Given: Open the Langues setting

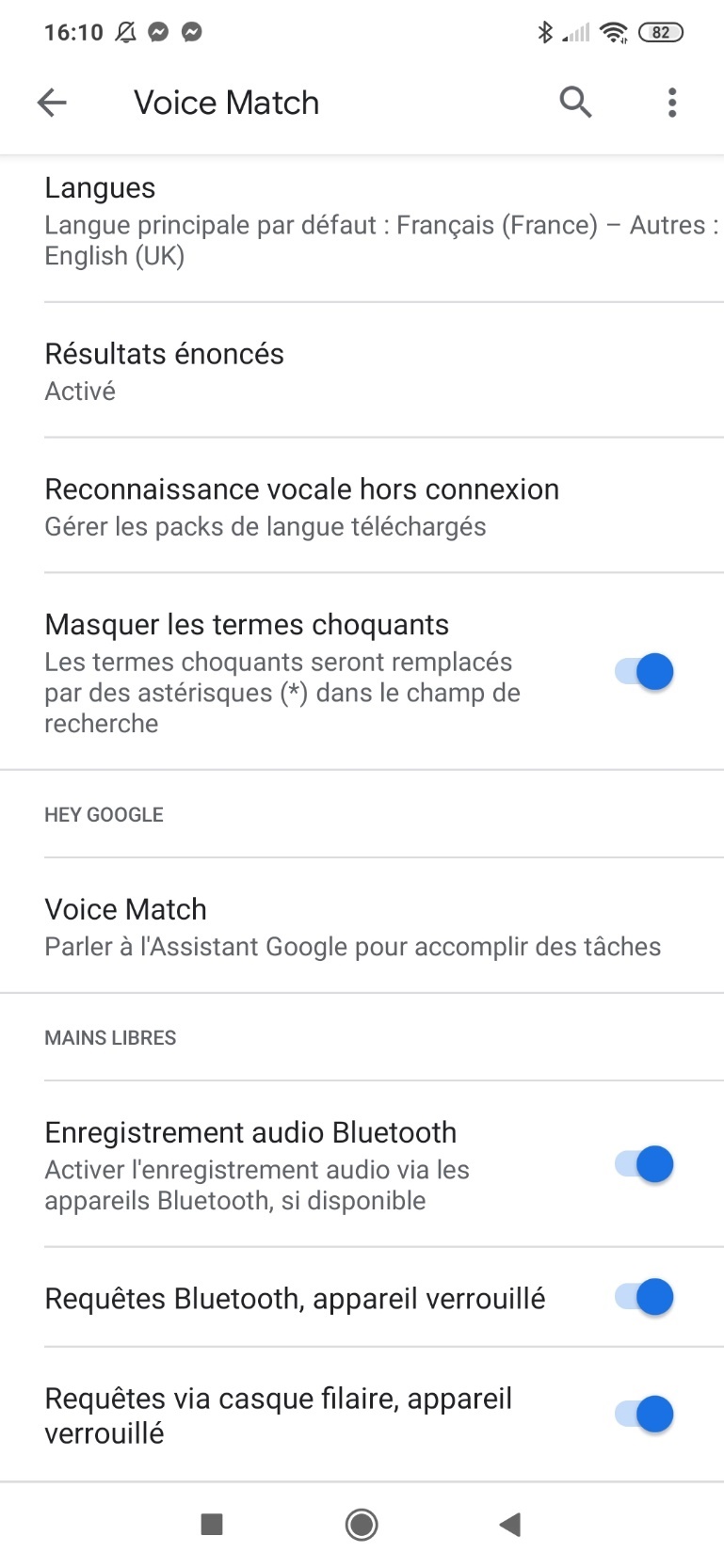Looking at the screenshot, I should click(x=362, y=221).
